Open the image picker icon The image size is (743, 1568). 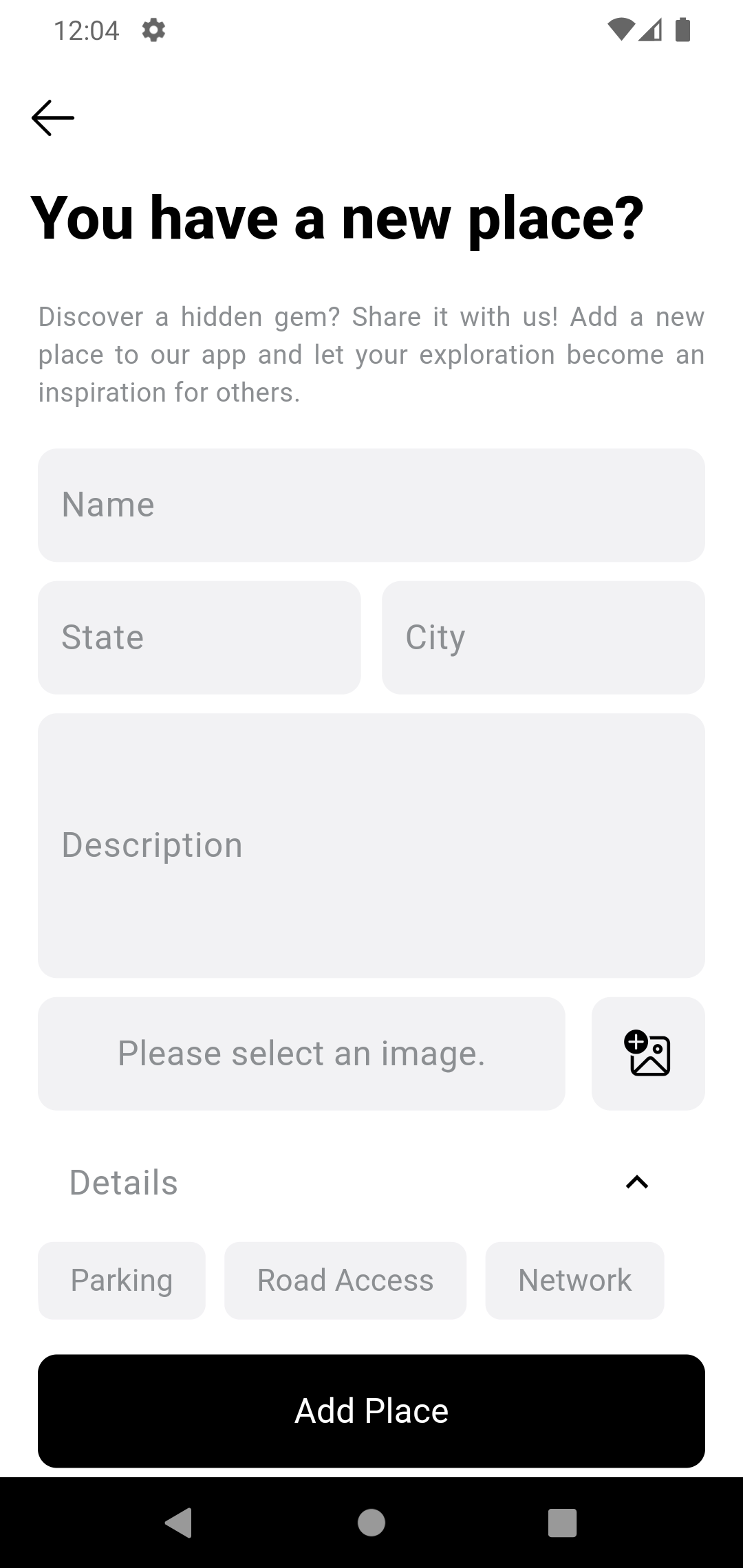pyautogui.click(x=648, y=1053)
